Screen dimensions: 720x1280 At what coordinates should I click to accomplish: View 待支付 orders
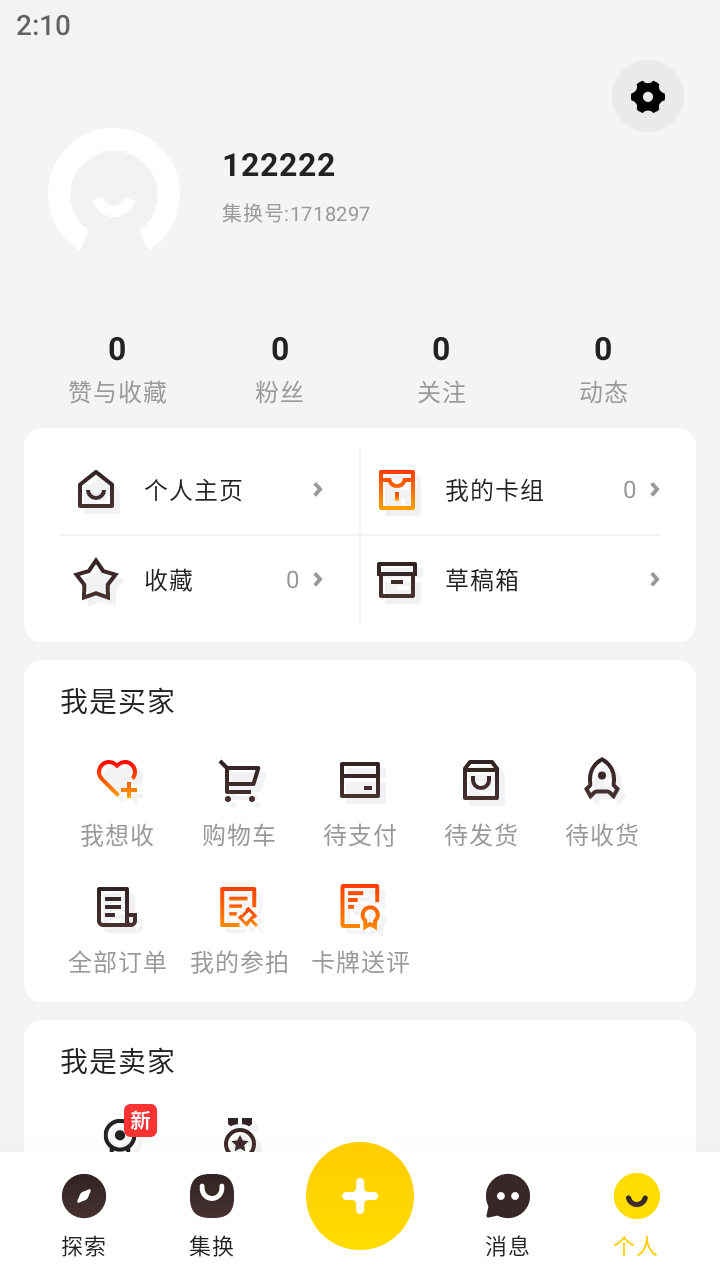click(x=360, y=802)
